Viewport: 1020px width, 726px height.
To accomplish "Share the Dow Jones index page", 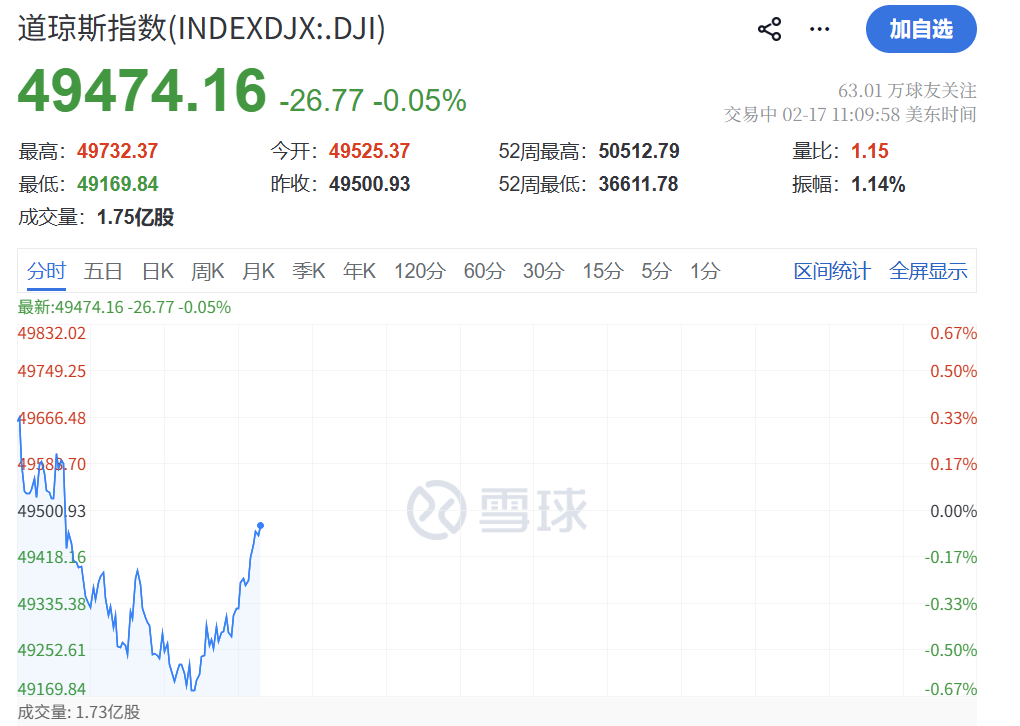I will pyautogui.click(x=769, y=29).
